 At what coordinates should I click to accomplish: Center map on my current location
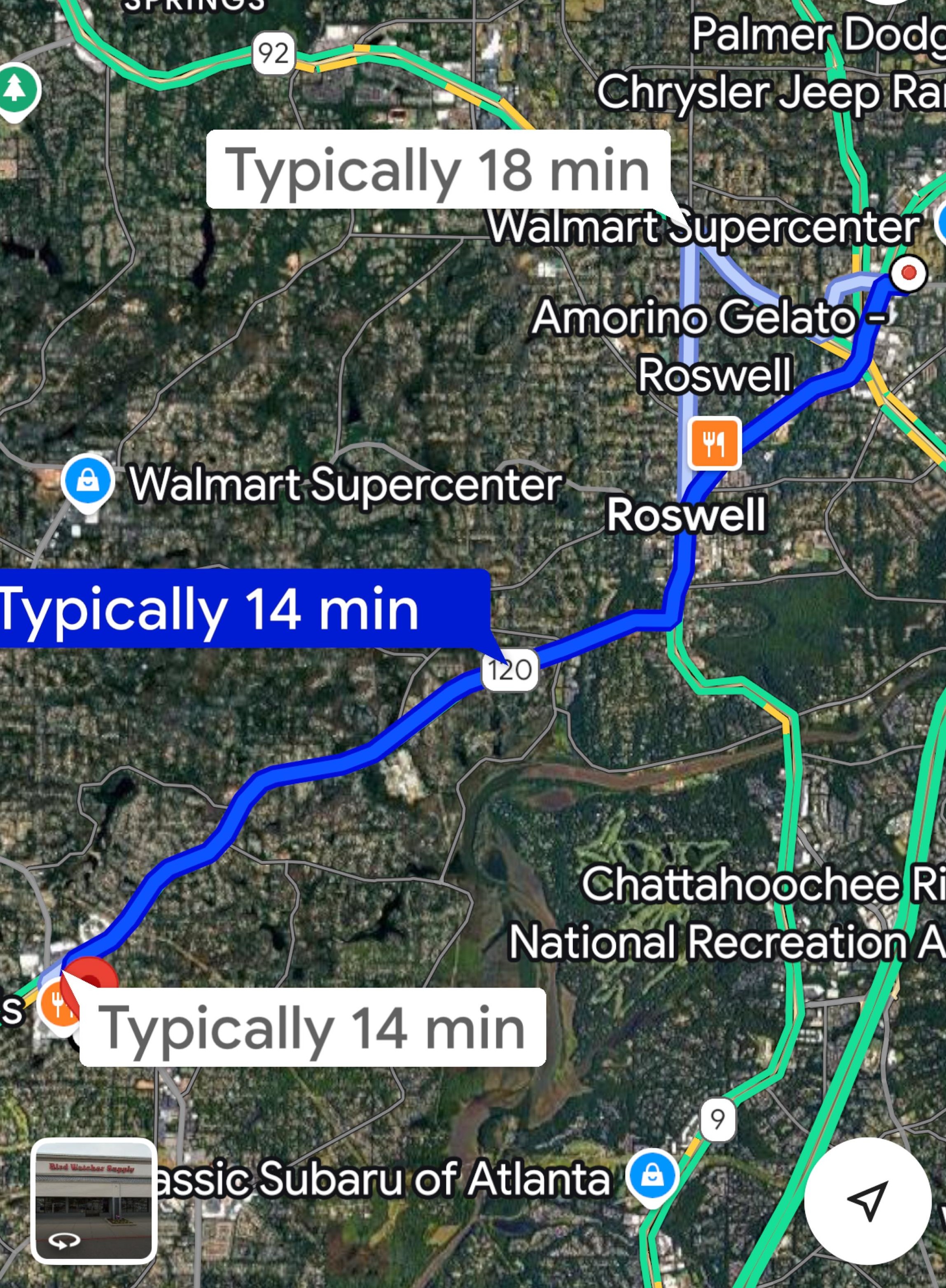867,1200
